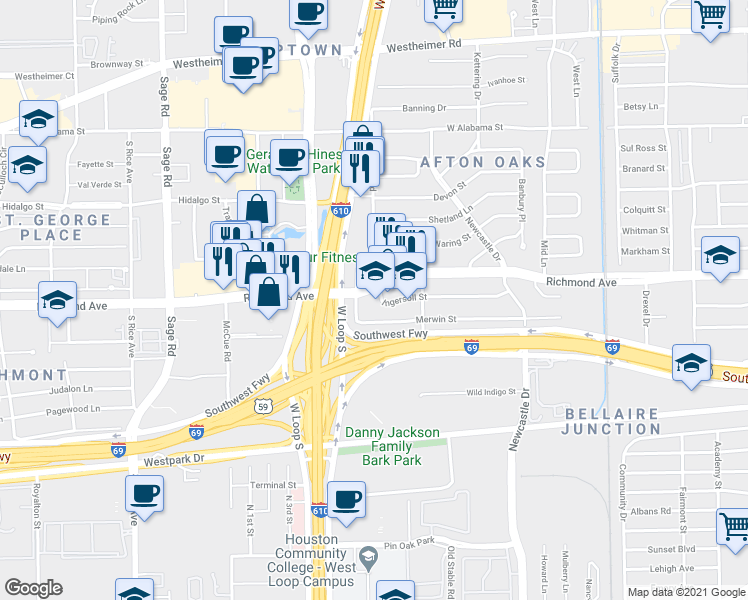Image resolution: width=748 pixels, height=600 pixels.
Task: Select the shopping bag marker near Hidalgo St
Action: (x=257, y=208)
